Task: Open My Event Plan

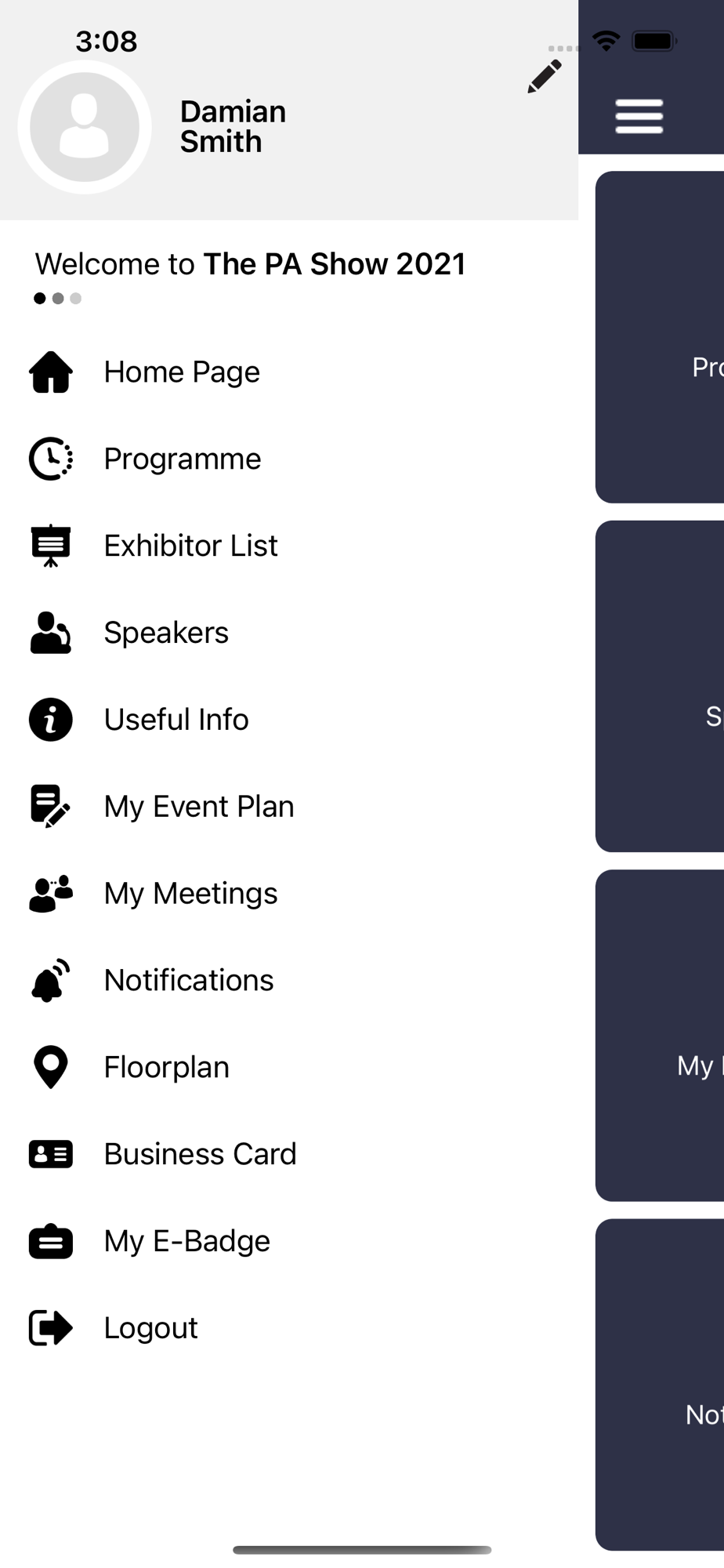Action: click(289, 807)
